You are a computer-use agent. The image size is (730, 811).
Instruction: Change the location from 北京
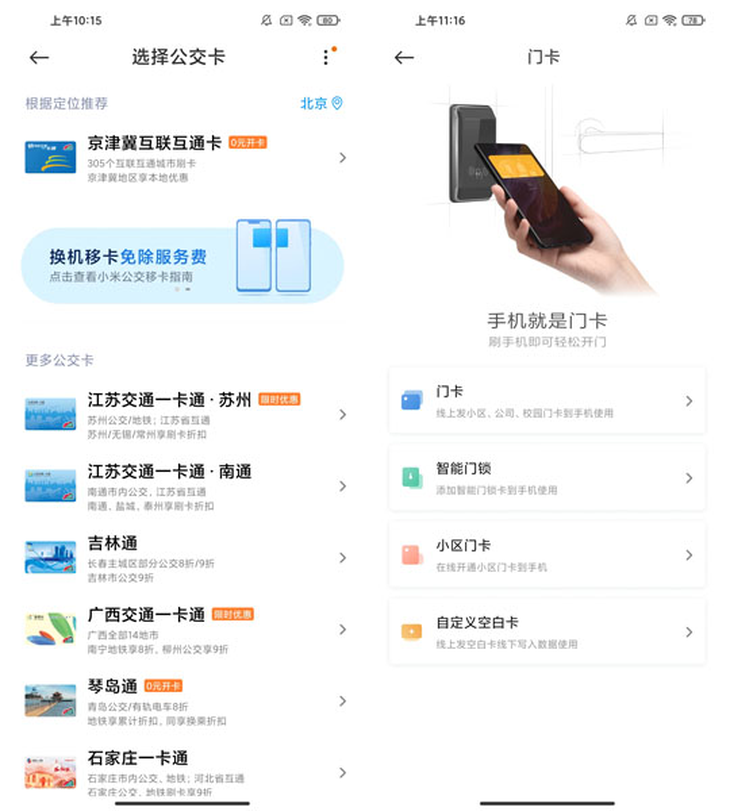pos(321,103)
